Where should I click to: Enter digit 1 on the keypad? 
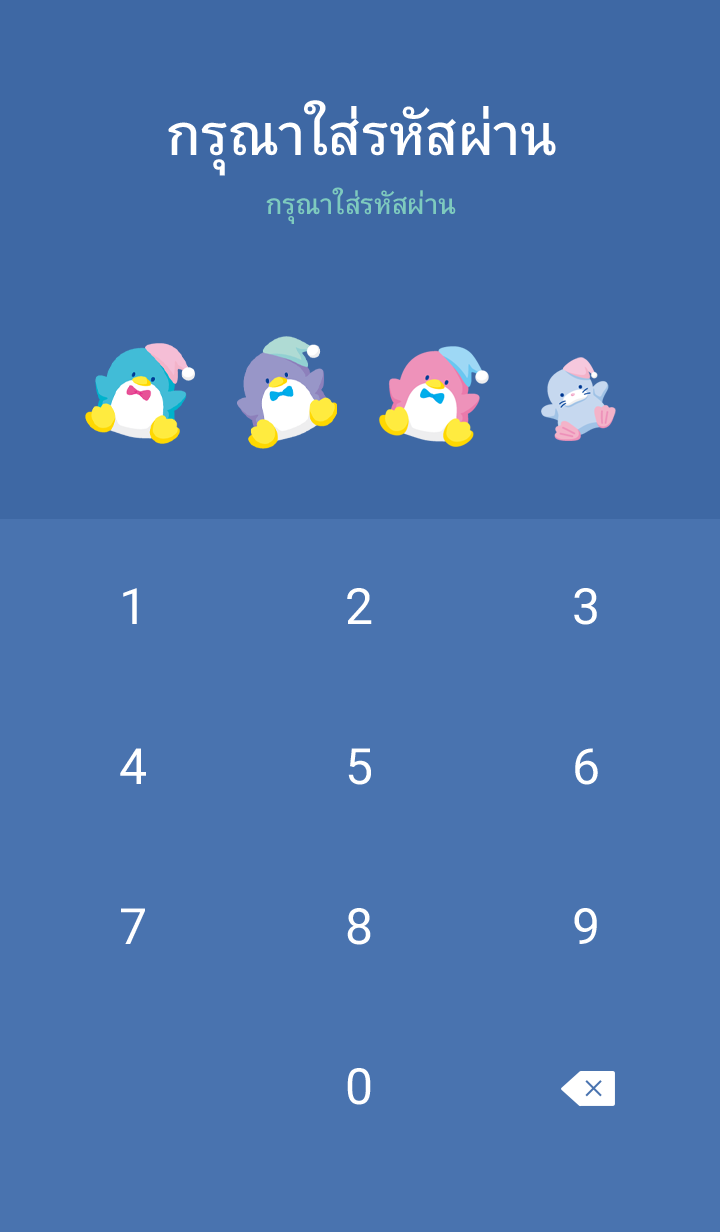132,607
